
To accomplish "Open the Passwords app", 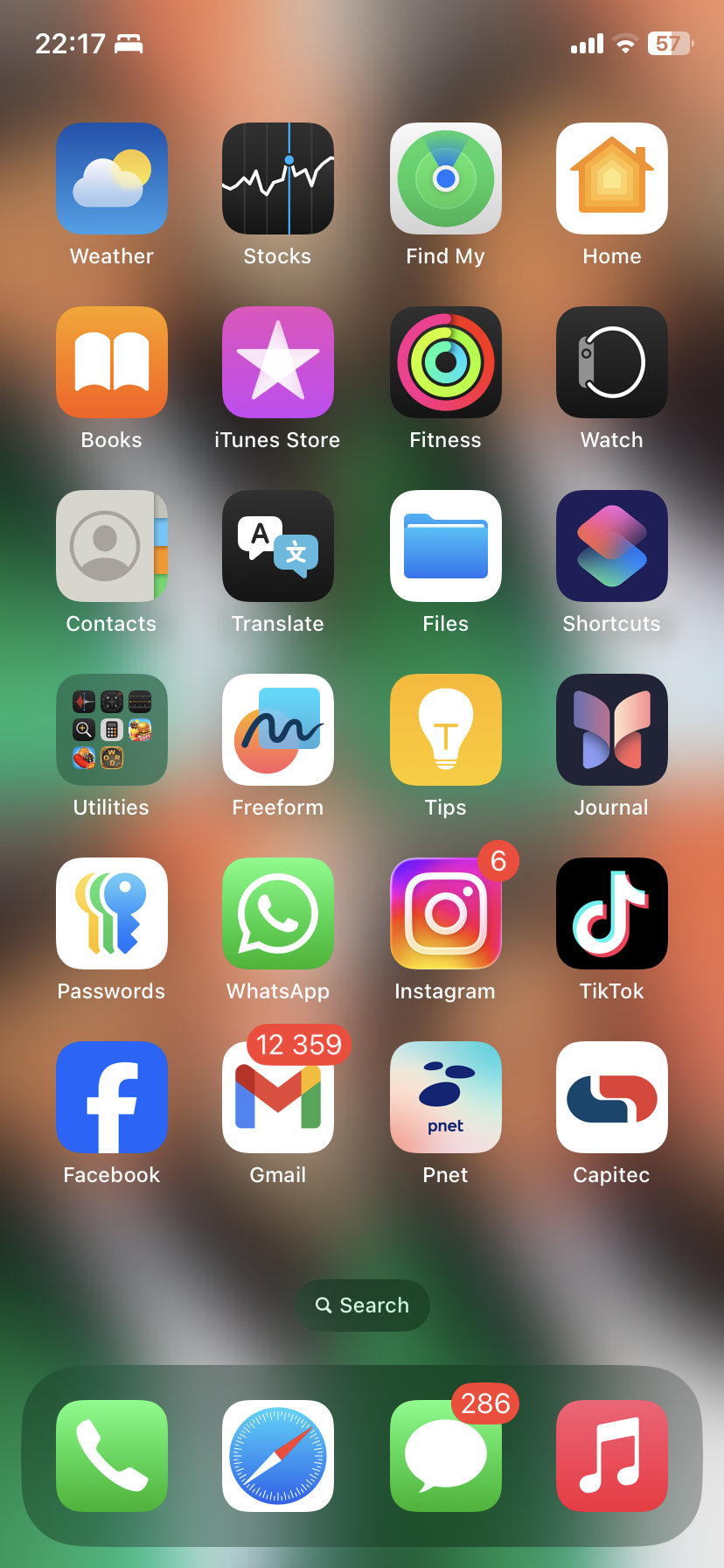I will pyautogui.click(x=112, y=913).
